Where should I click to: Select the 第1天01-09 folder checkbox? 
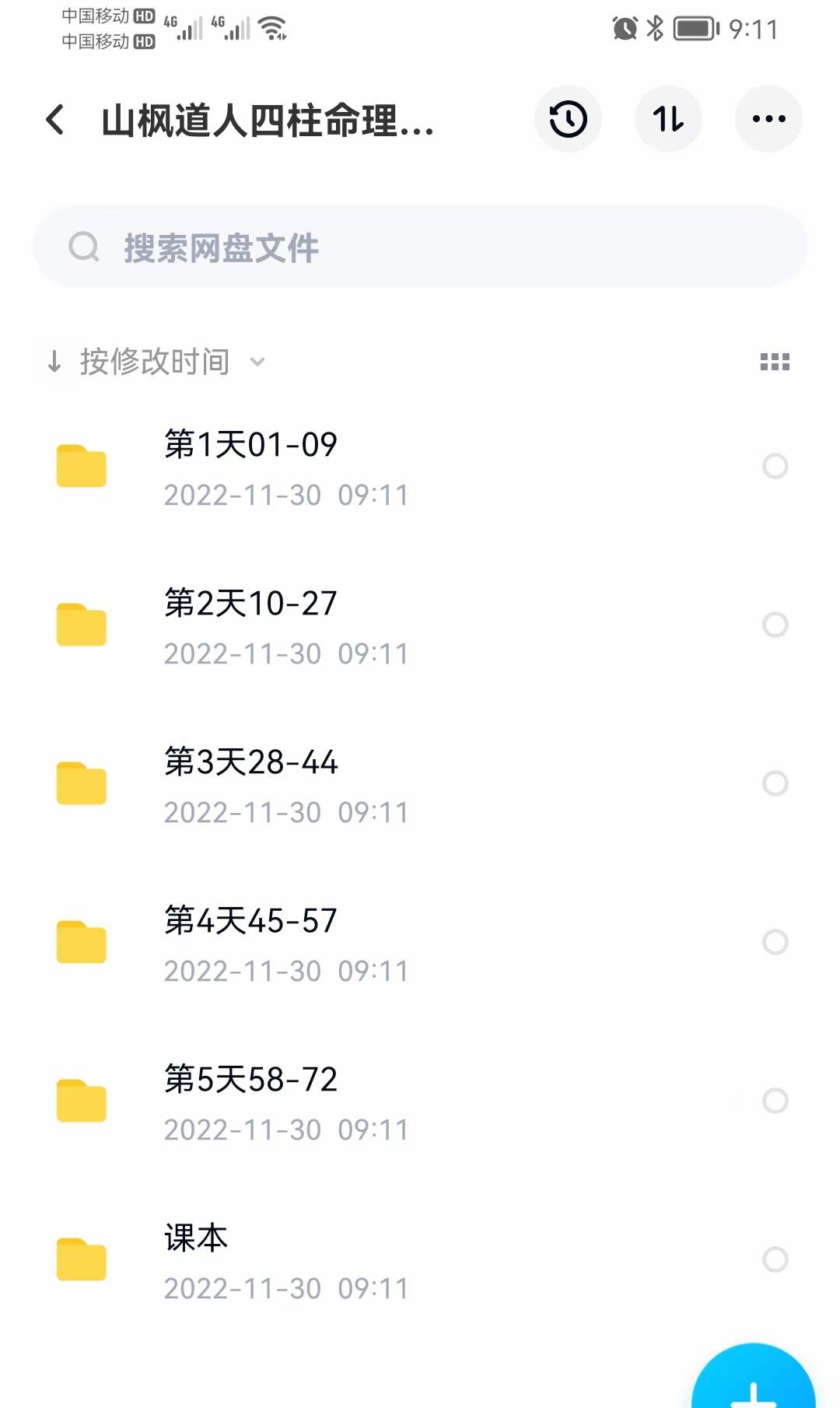775,466
